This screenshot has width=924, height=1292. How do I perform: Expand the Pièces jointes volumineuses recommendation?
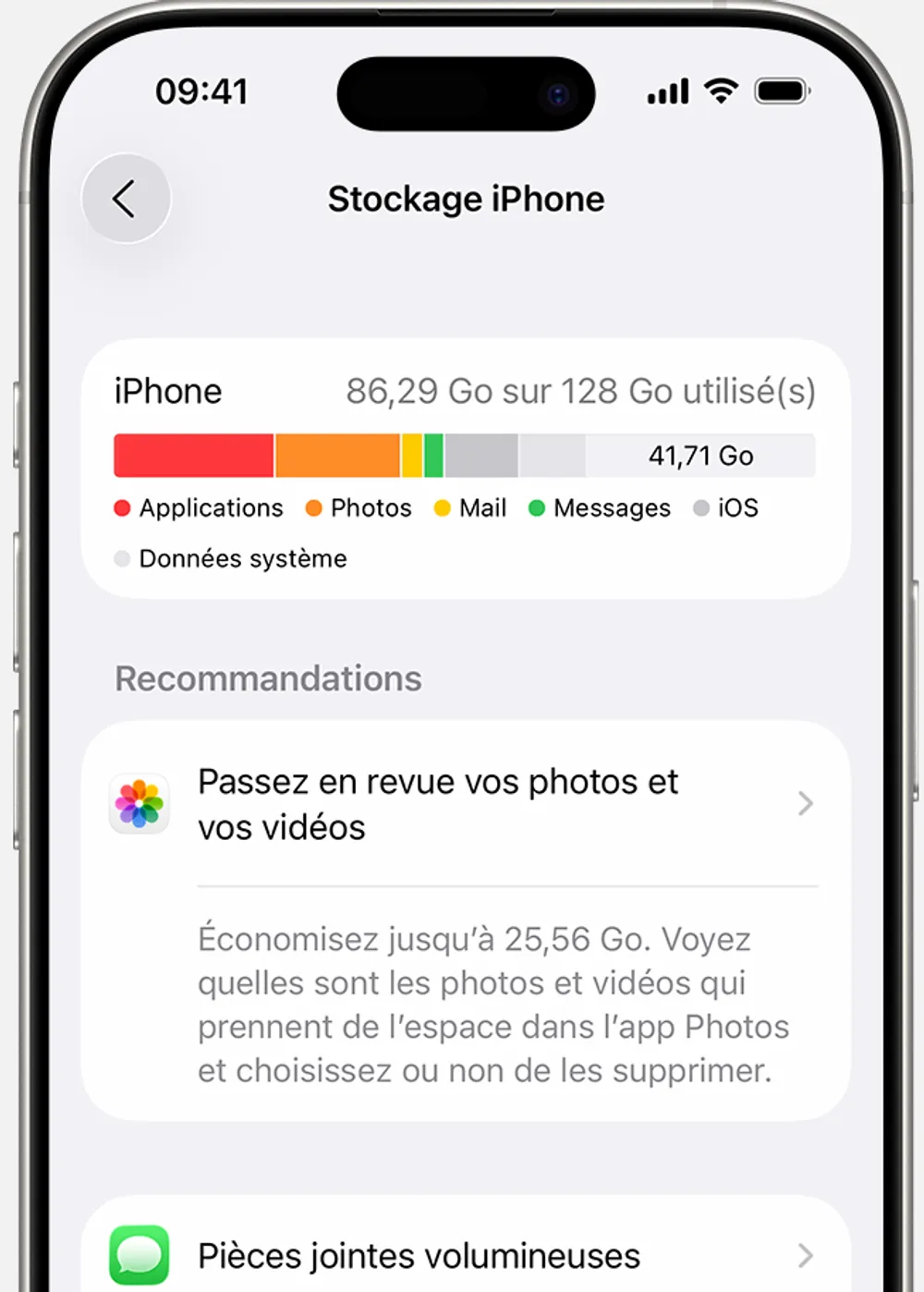pos(804,1255)
